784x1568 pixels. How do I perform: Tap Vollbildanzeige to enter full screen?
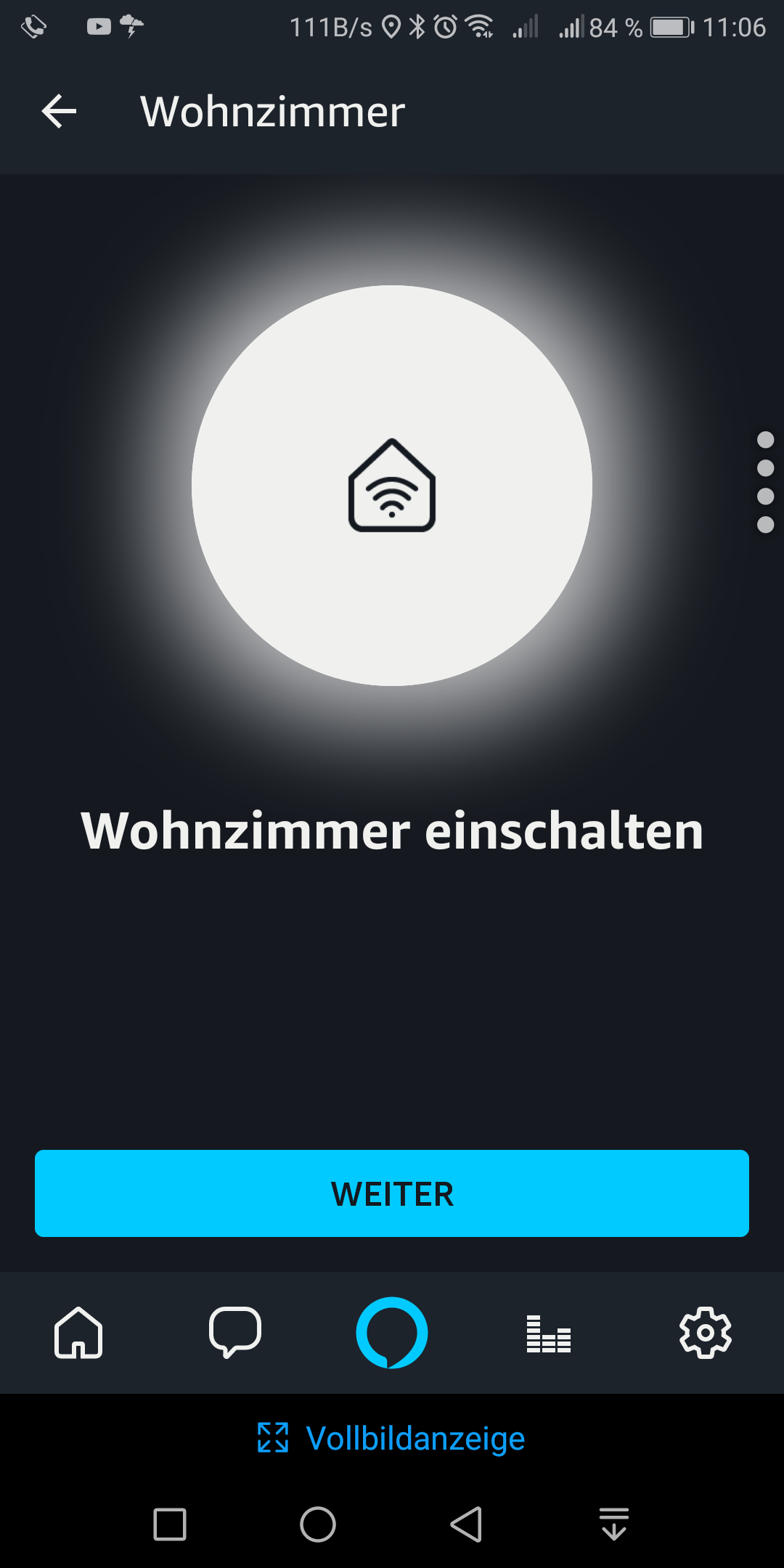coord(392,1438)
